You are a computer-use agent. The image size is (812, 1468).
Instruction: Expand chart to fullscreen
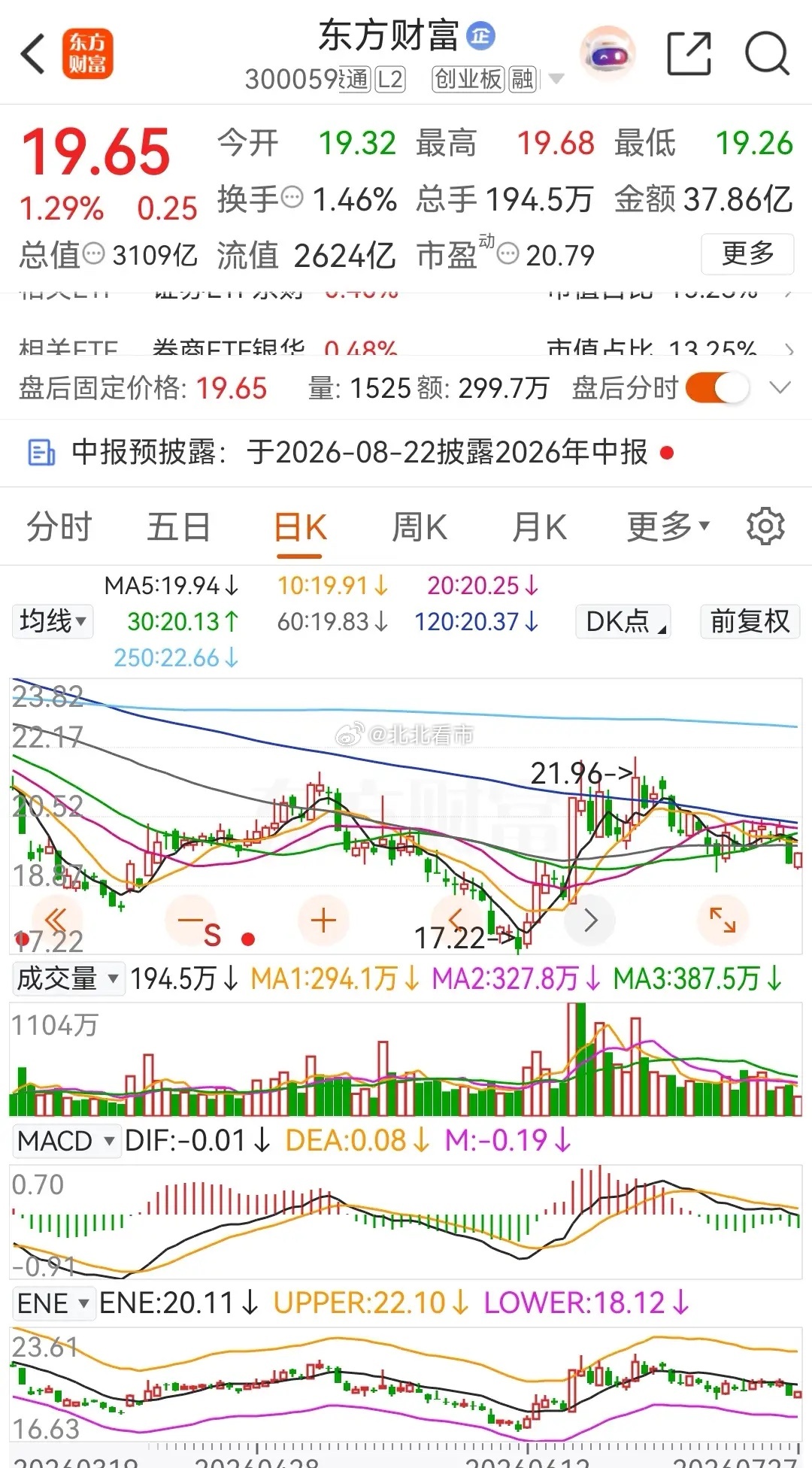[x=723, y=920]
